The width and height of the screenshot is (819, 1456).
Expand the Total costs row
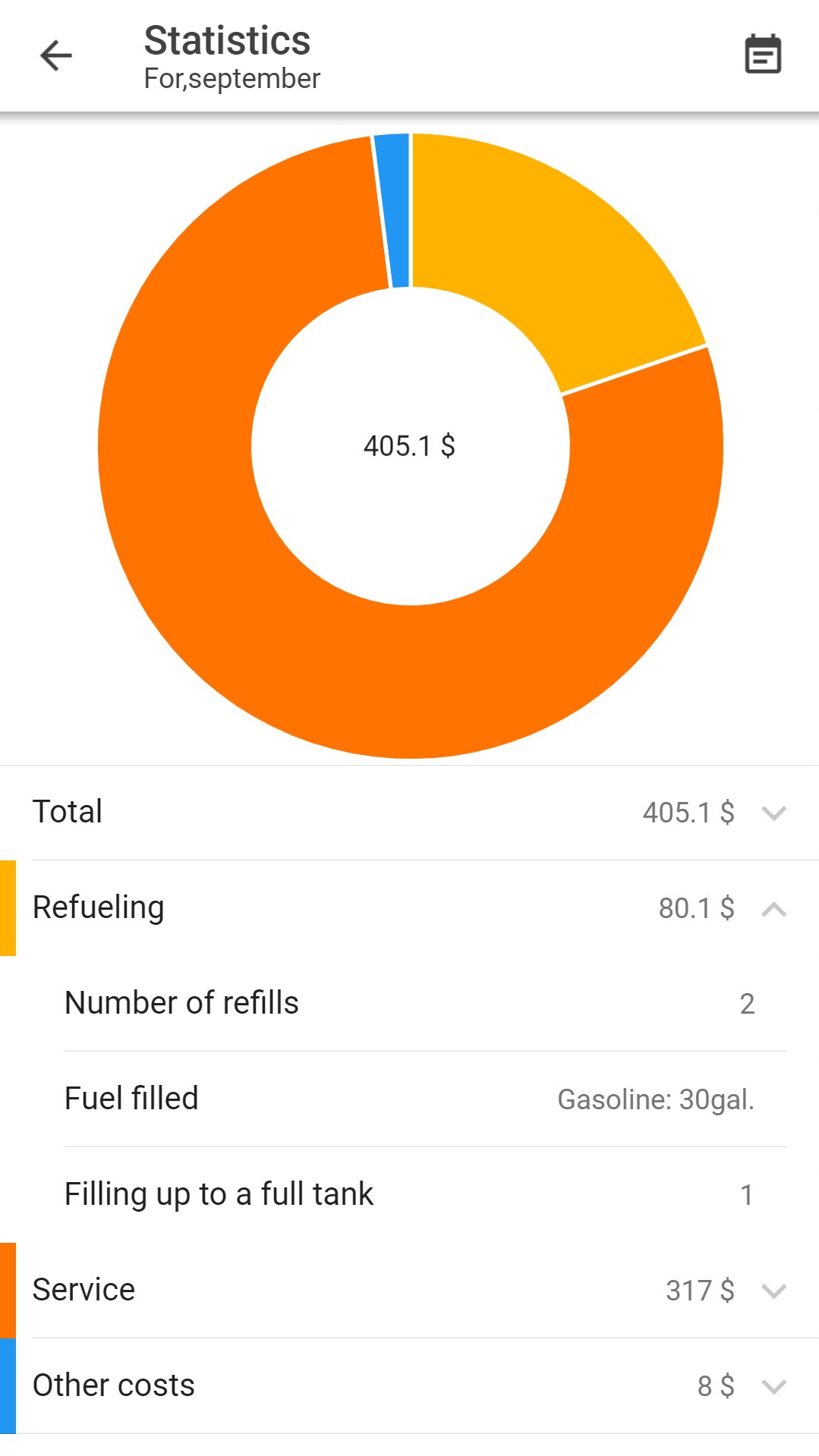tap(773, 813)
